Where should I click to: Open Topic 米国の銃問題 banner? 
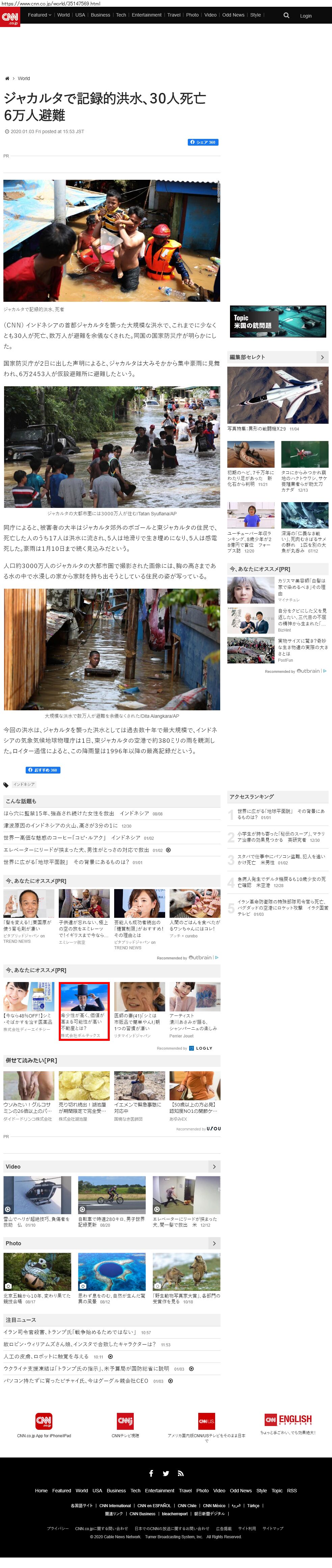(x=277, y=321)
